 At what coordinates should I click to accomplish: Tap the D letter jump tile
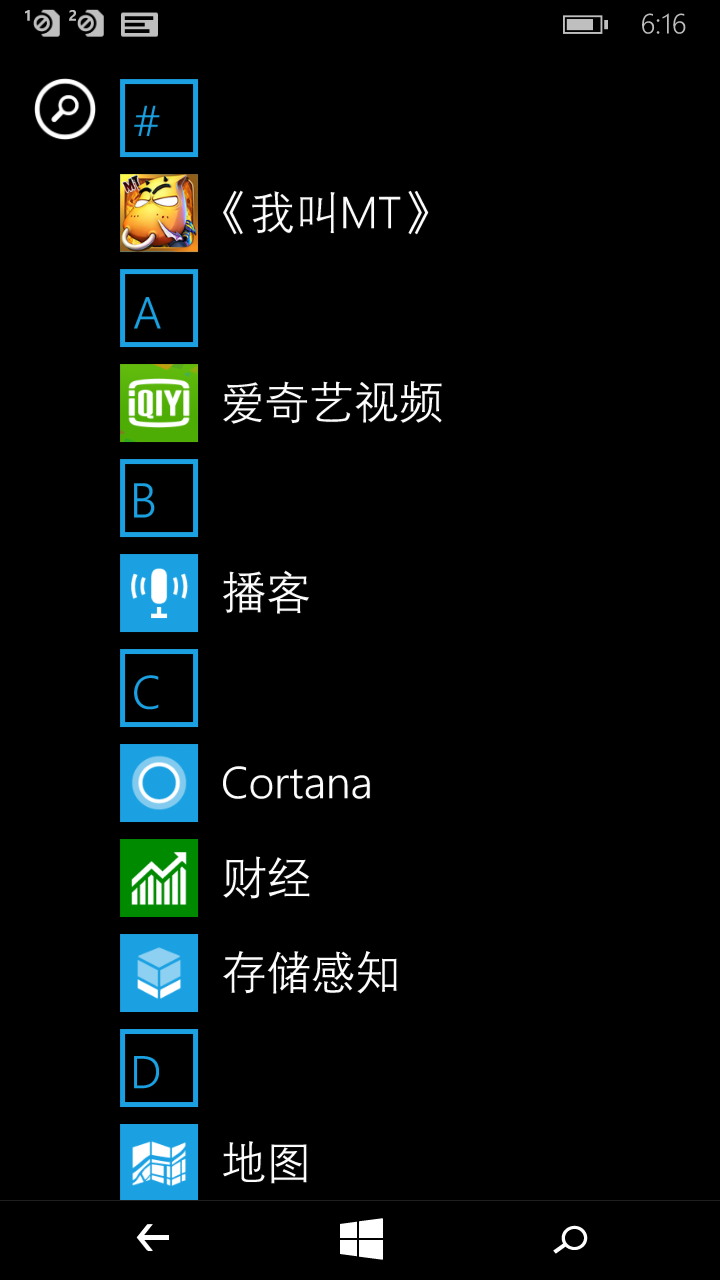click(x=159, y=1068)
